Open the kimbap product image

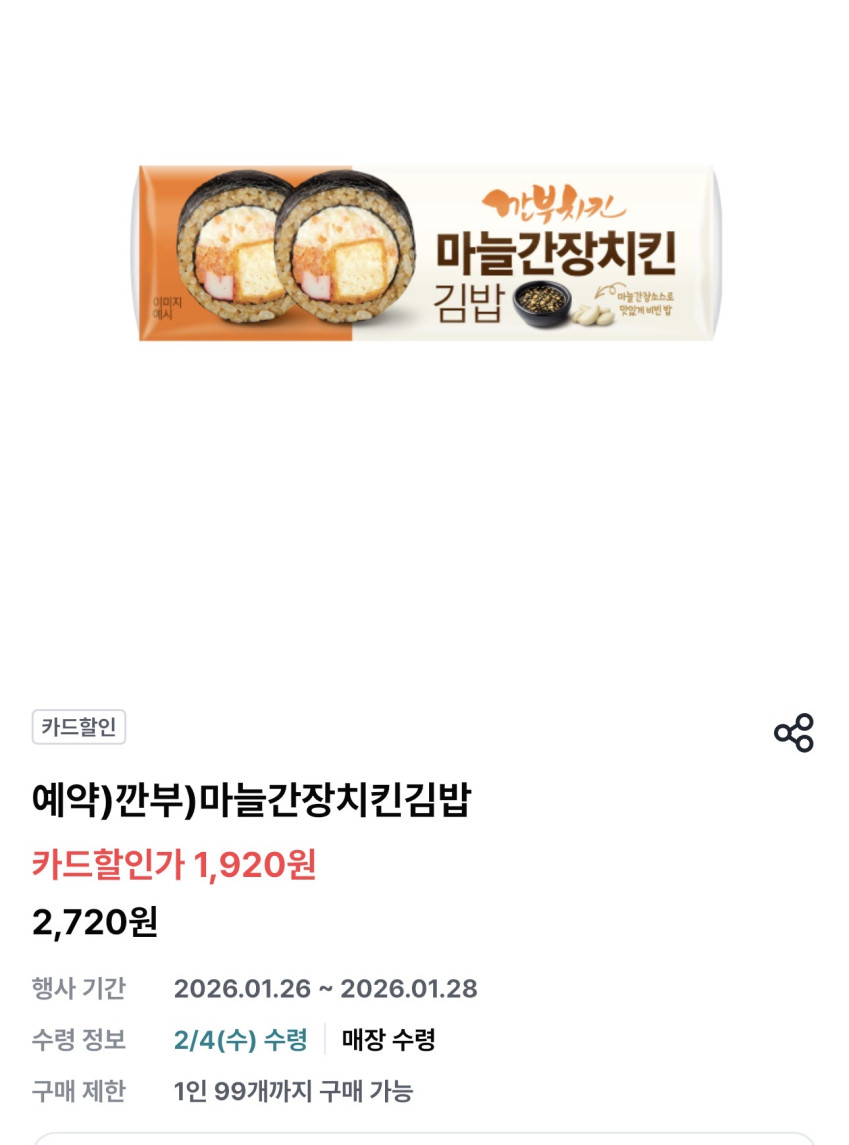pyautogui.click(x=426, y=253)
